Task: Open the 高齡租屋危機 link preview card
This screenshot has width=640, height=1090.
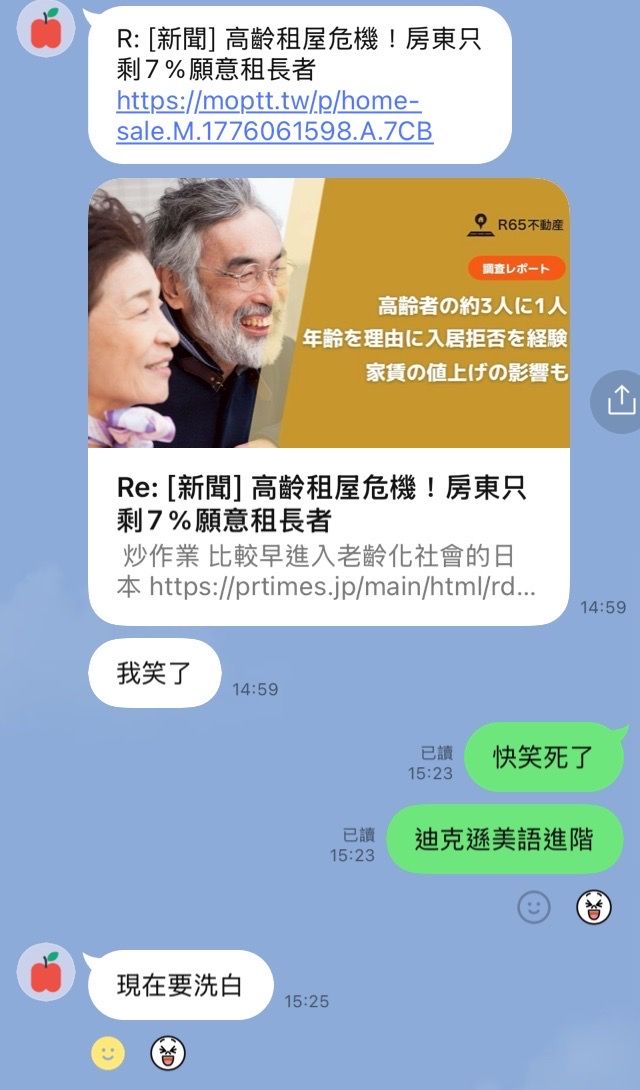Action: tap(328, 400)
